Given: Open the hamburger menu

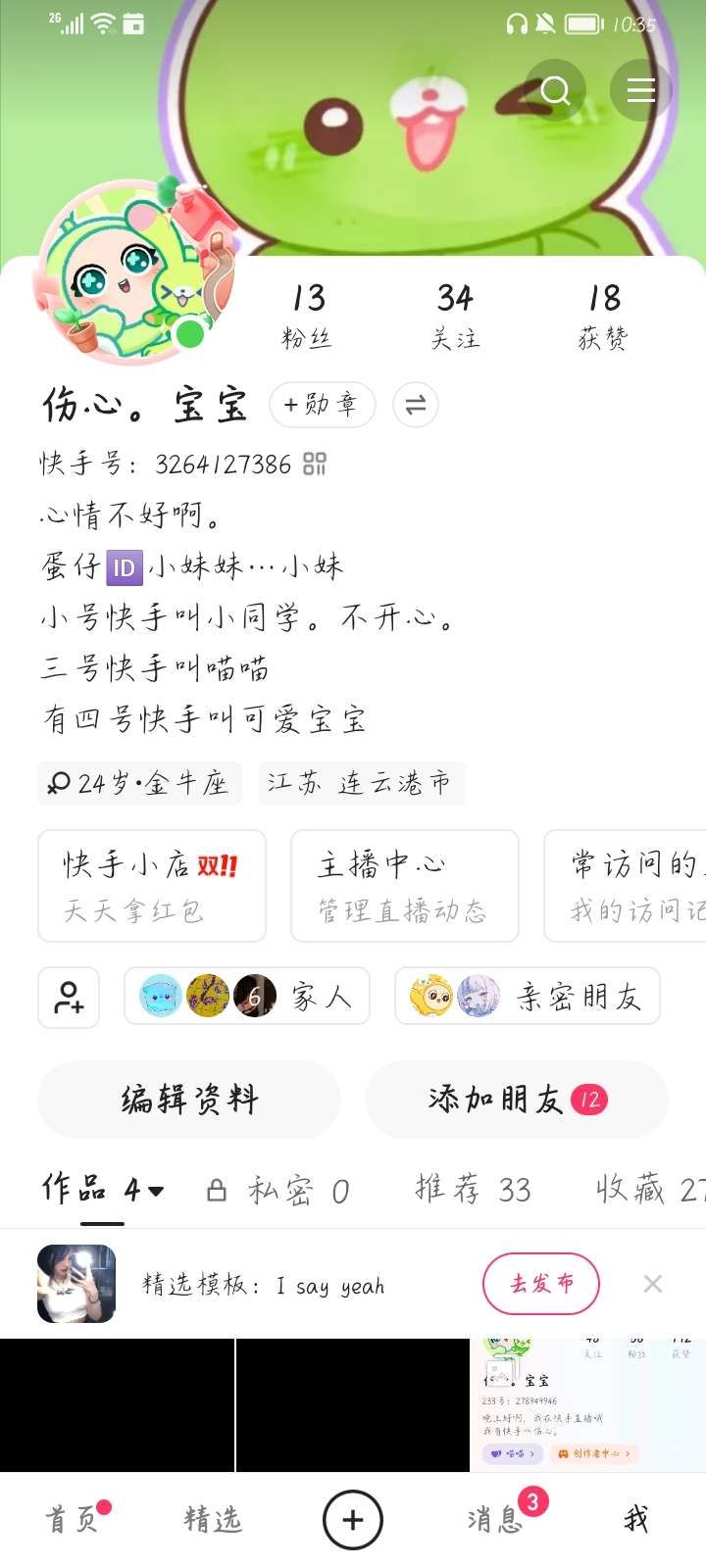Looking at the screenshot, I should click(640, 90).
